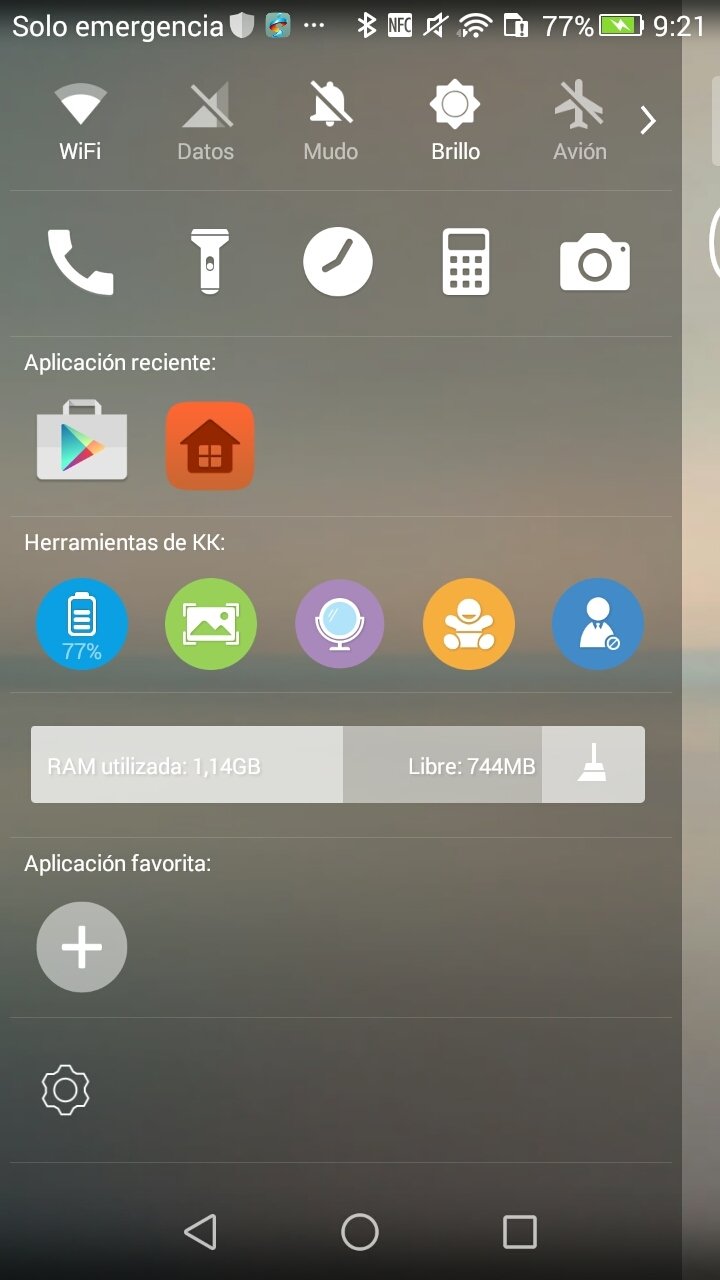The height and width of the screenshot is (1280, 720).
Task: Turn on the flashlight
Action: (x=210, y=262)
